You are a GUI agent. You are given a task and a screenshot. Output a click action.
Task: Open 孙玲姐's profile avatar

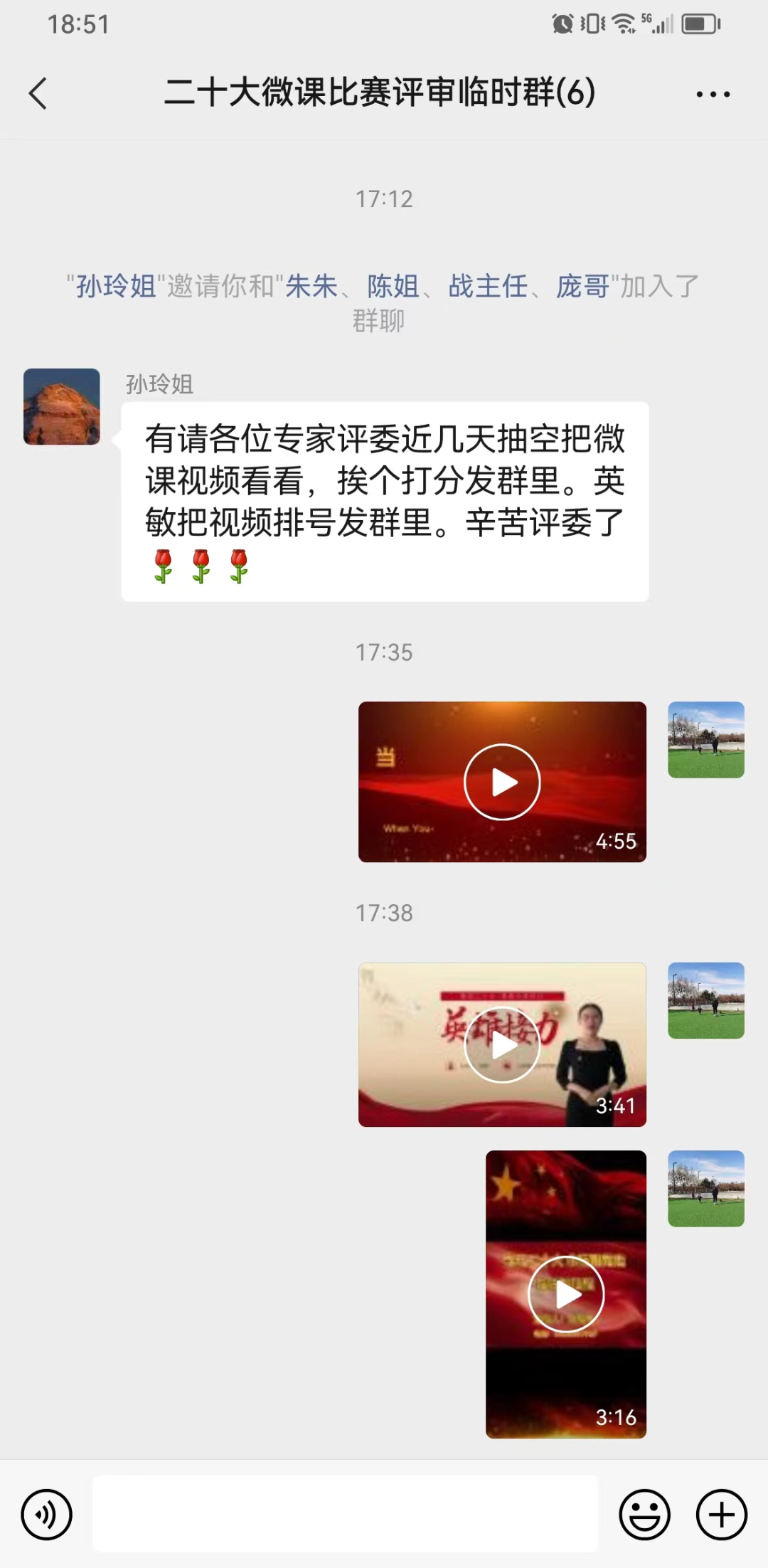pos(62,407)
